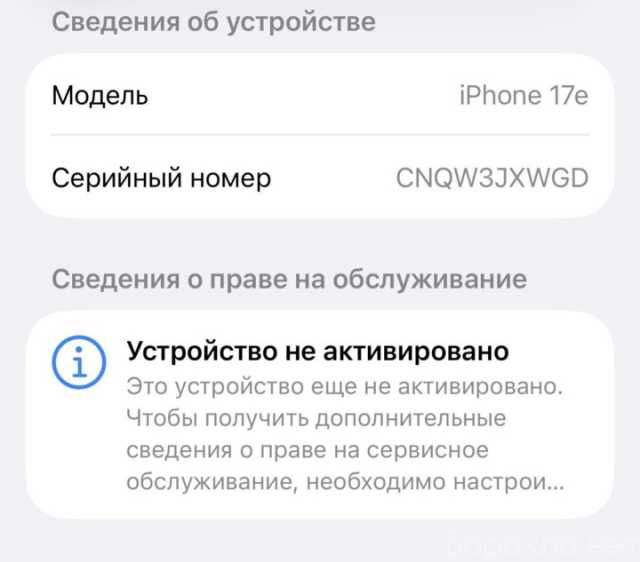Open the 'Устройство не активировано' coverage card

click(320, 415)
